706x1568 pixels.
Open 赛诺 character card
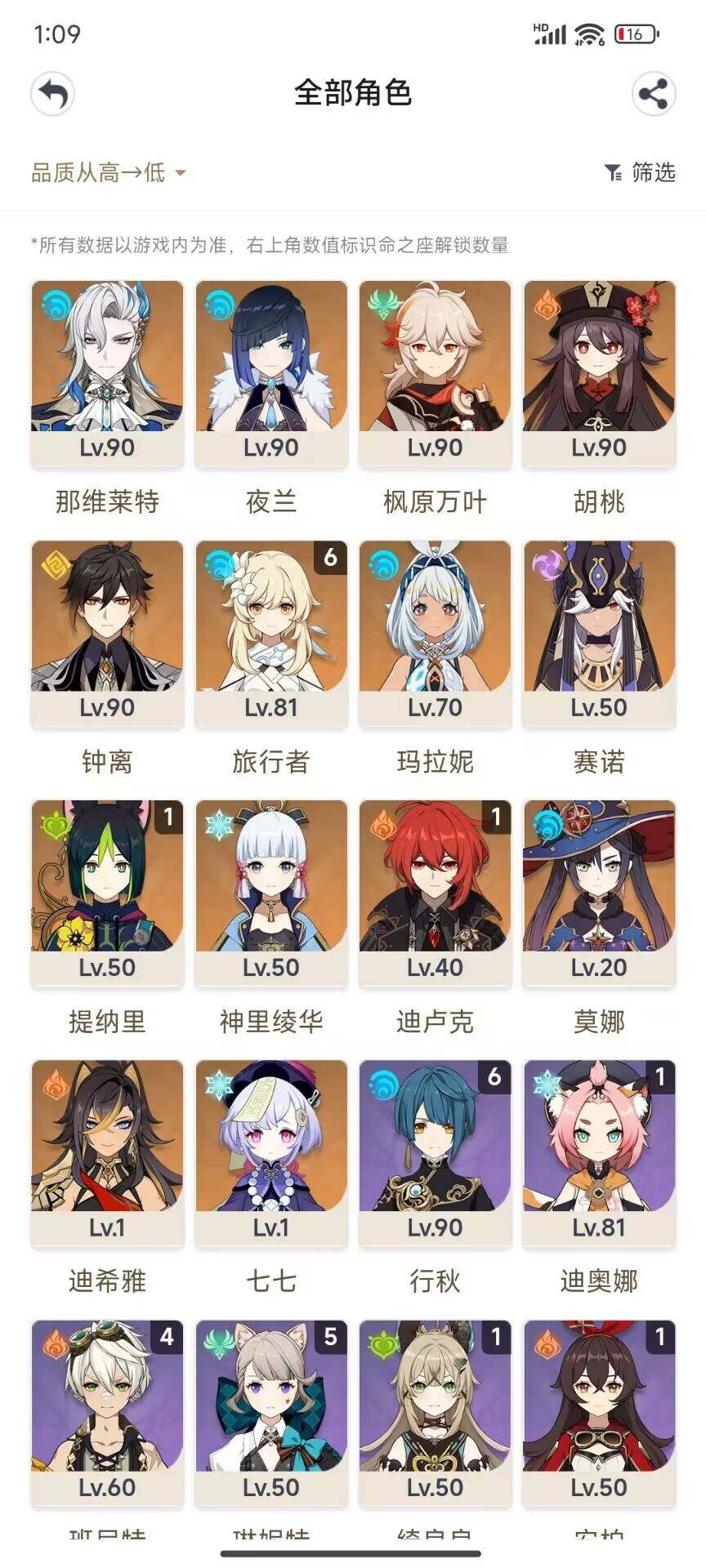click(599, 634)
